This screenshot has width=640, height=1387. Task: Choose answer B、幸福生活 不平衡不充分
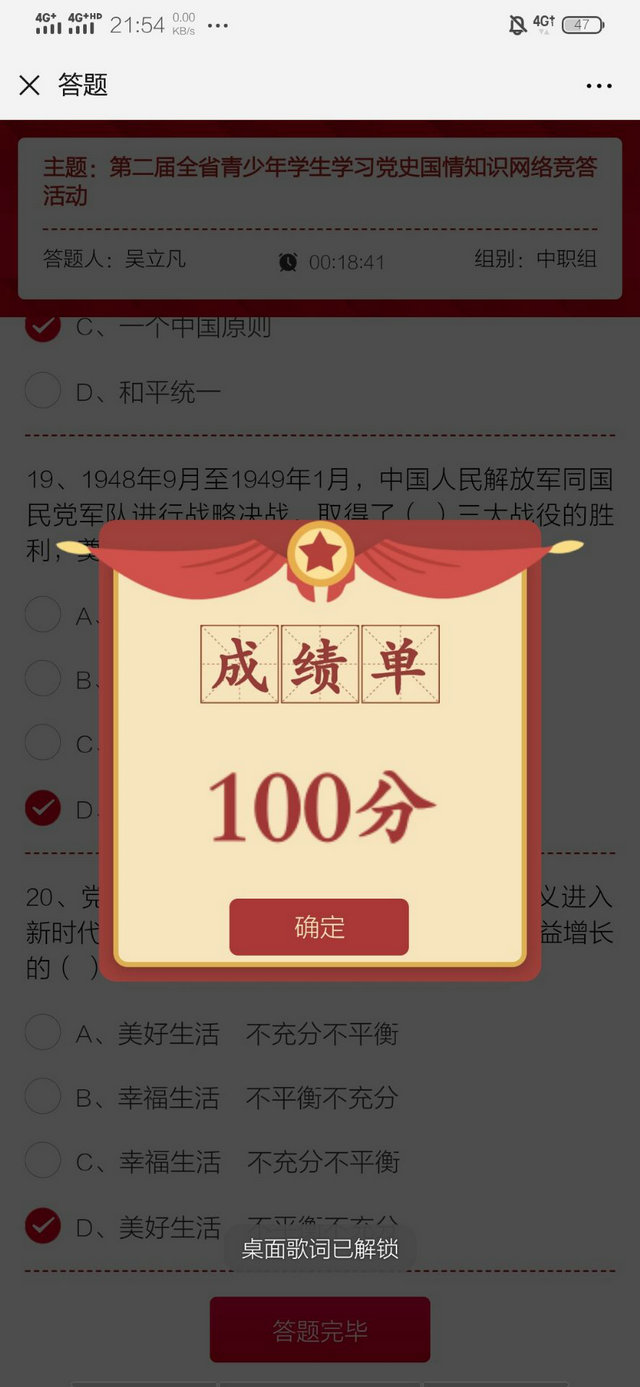(x=42, y=1097)
